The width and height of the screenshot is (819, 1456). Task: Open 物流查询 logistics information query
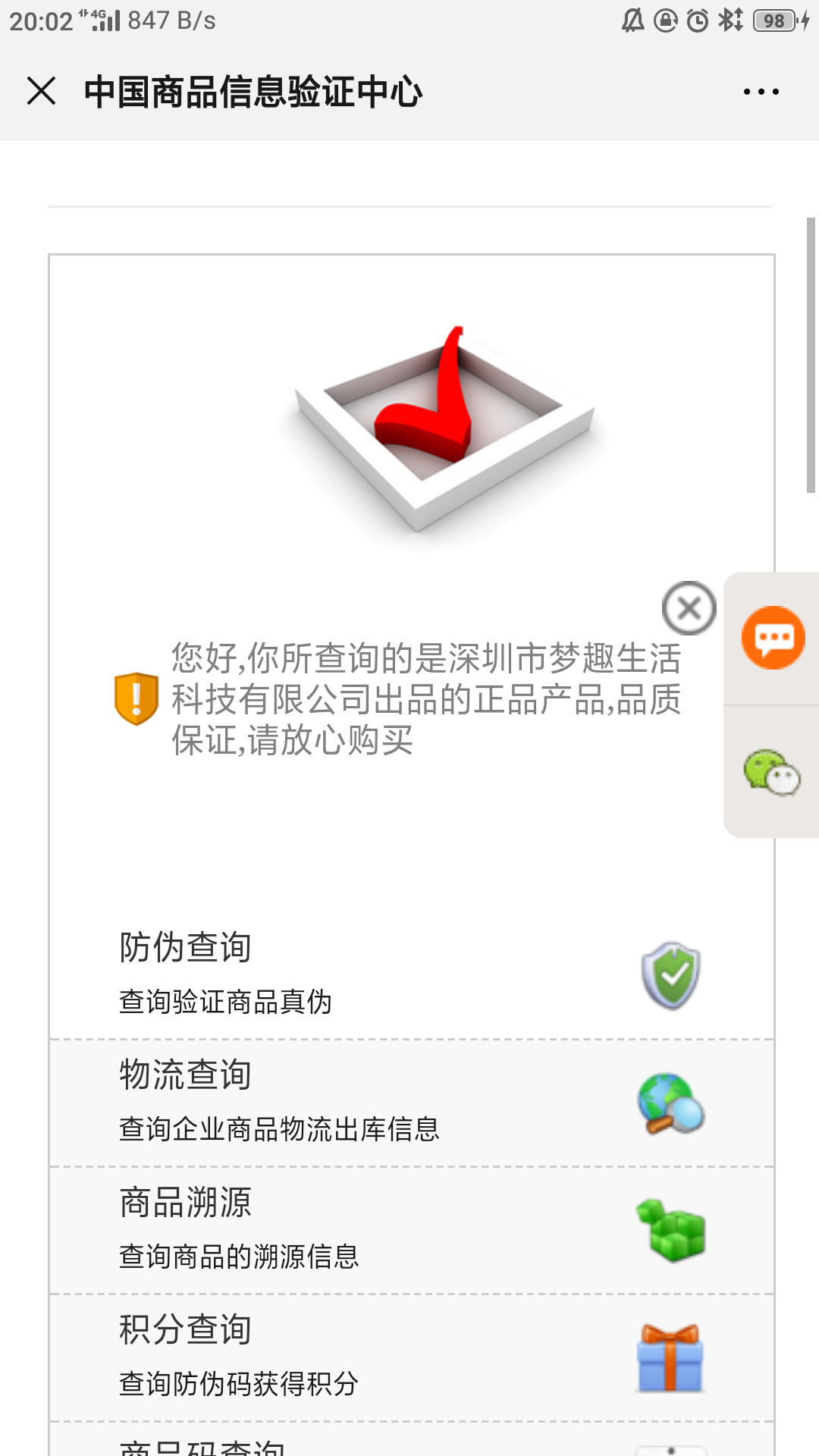[186, 1075]
